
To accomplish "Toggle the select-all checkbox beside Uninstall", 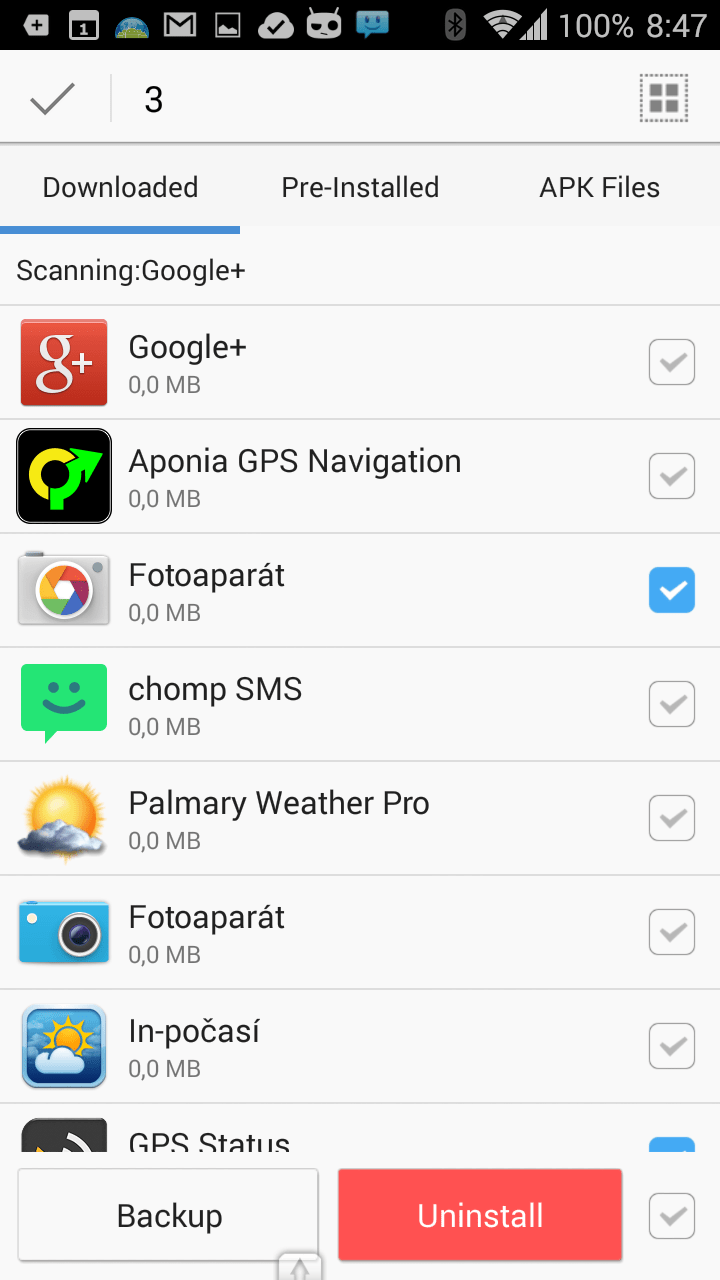I will pyautogui.click(x=672, y=1216).
